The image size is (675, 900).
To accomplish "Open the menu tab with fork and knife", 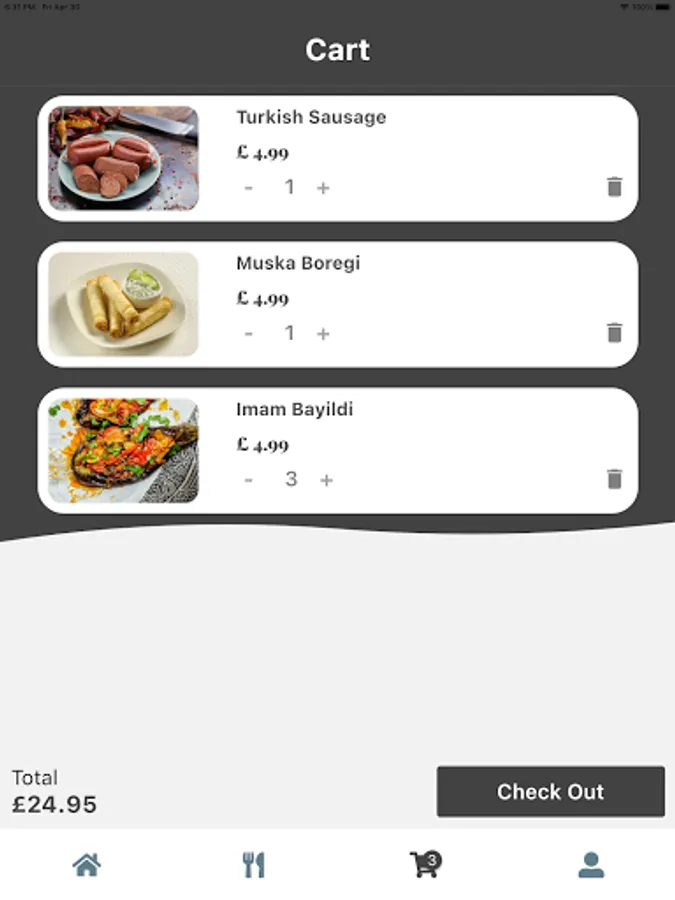I will 254,865.
